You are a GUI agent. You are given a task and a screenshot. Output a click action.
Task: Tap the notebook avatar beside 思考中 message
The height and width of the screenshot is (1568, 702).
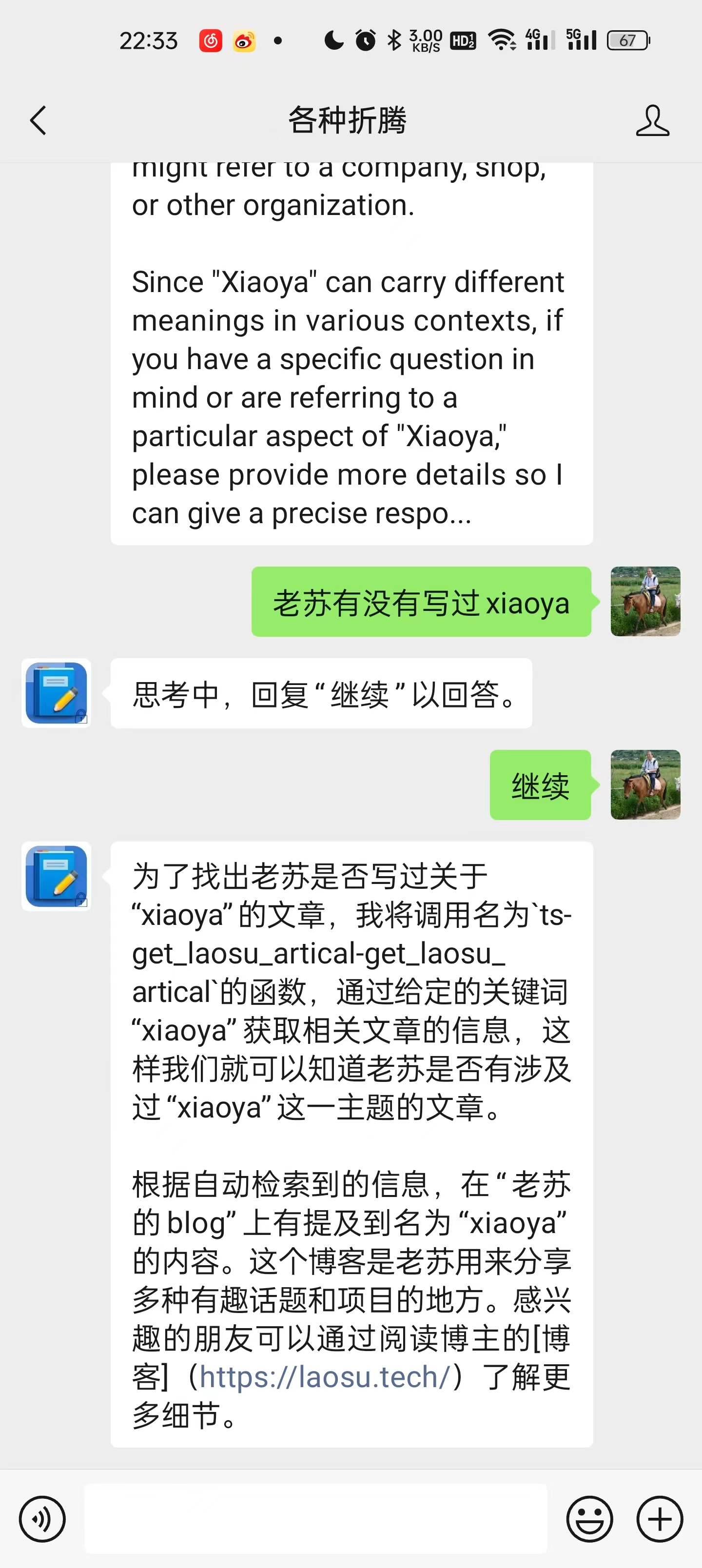point(56,693)
